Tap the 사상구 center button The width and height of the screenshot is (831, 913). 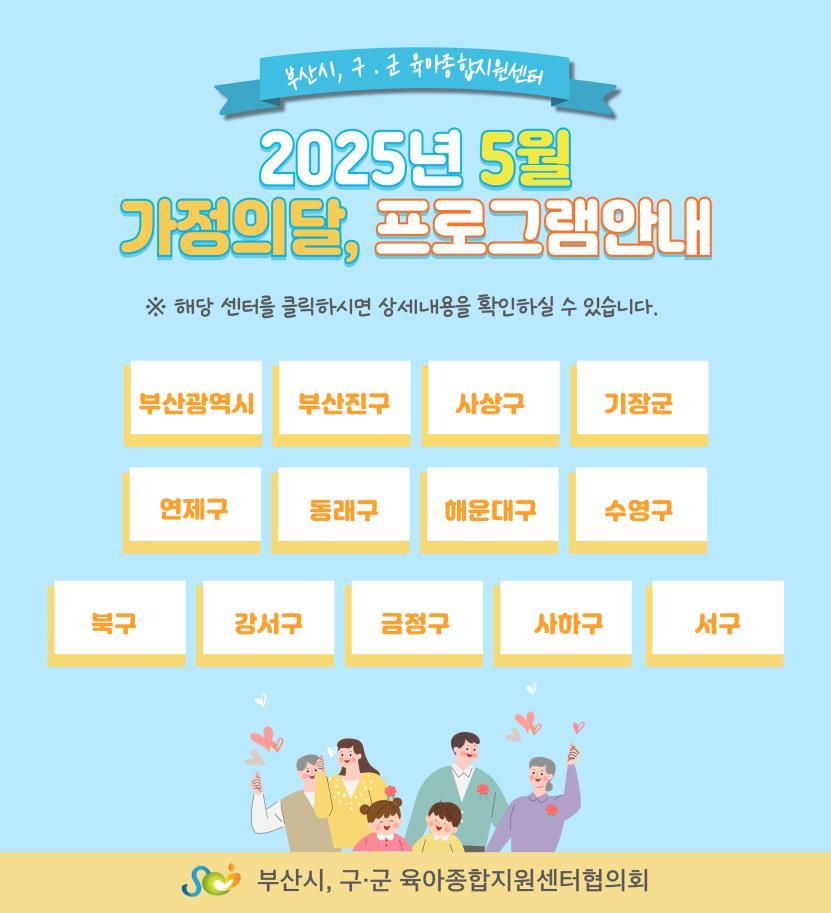tap(492, 403)
